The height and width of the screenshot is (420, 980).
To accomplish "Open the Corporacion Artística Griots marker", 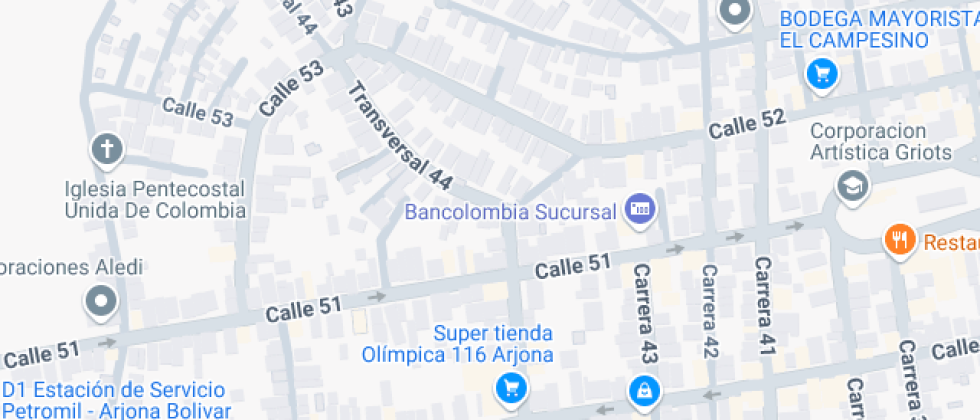I will pyautogui.click(x=852, y=185).
